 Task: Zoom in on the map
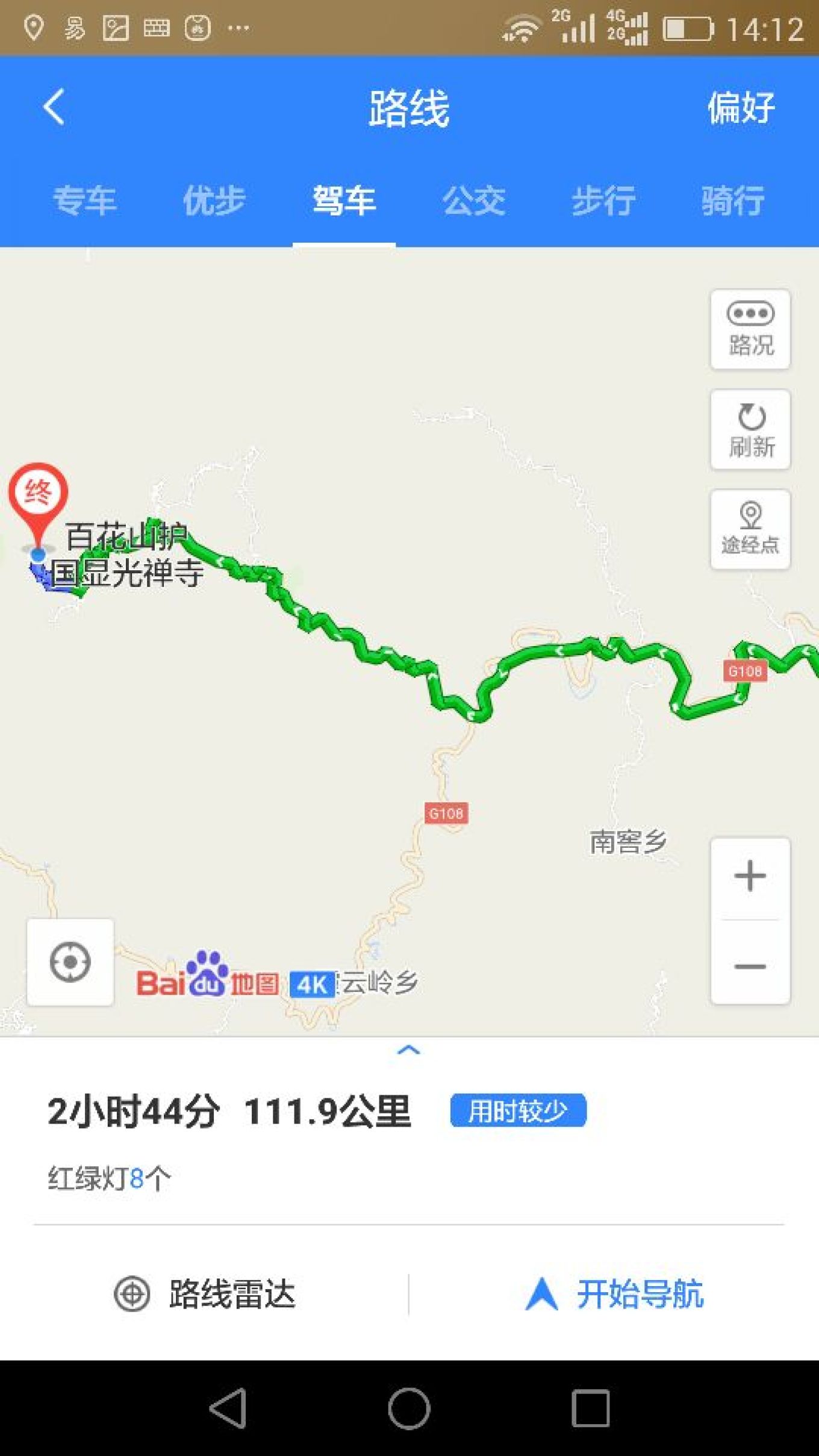coord(750,876)
